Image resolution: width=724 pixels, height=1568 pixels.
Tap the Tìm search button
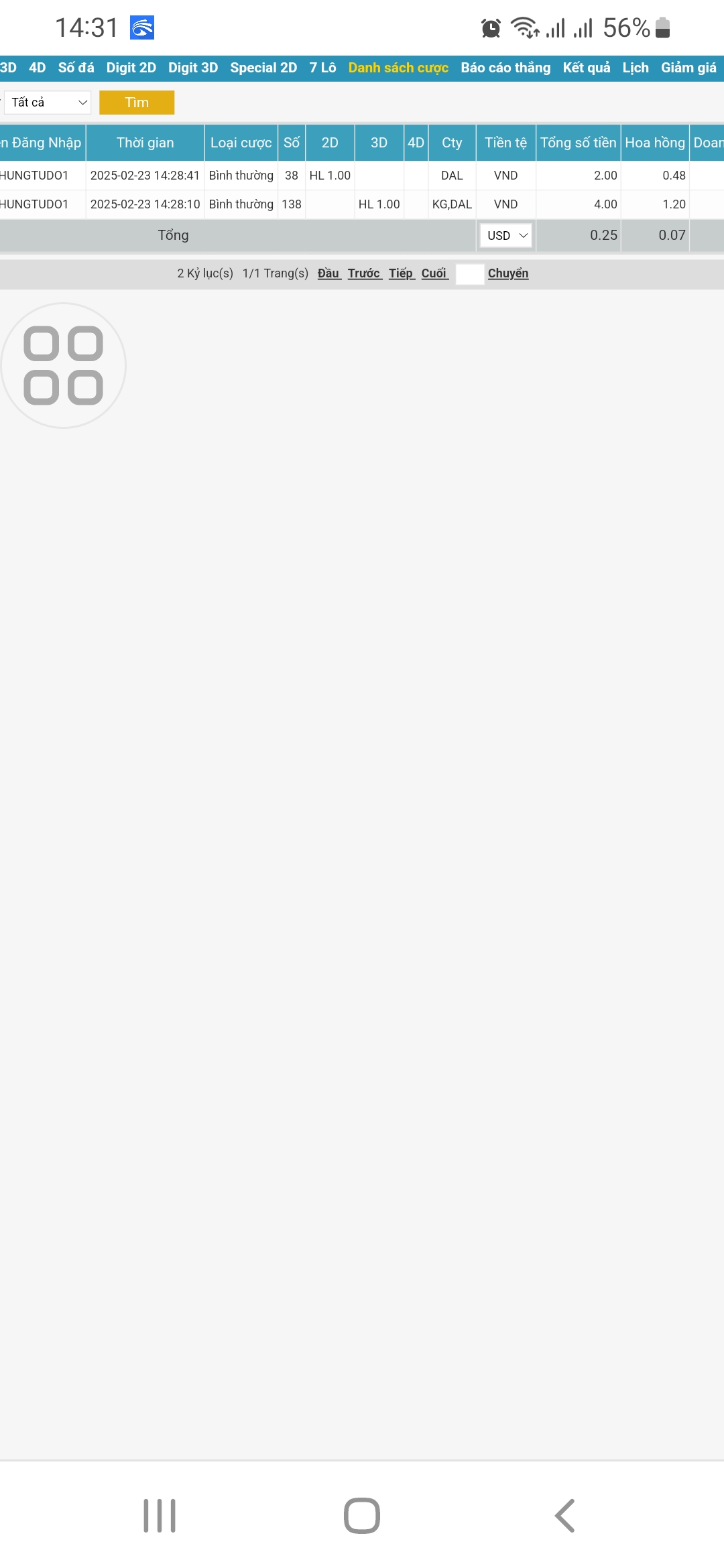coord(137,103)
